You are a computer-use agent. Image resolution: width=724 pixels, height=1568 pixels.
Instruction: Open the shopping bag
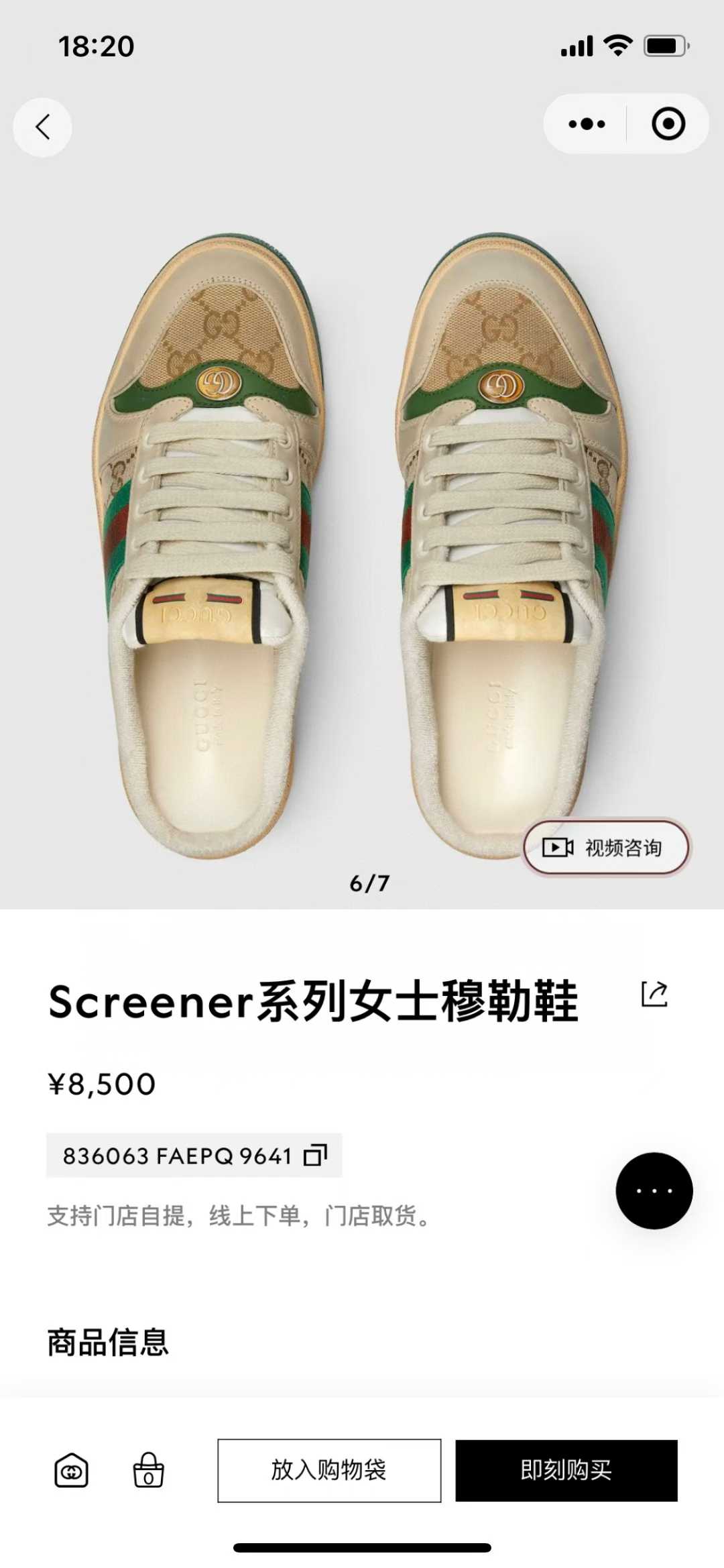pyautogui.click(x=148, y=1470)
